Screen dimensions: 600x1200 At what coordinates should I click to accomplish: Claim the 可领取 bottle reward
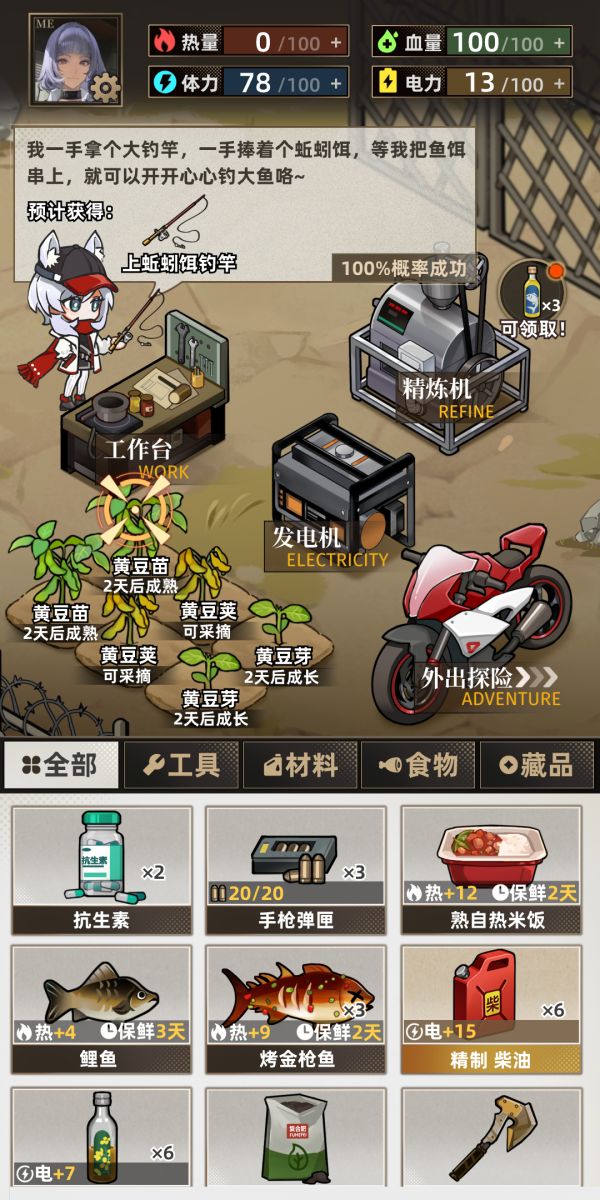[x=532, y=295]
